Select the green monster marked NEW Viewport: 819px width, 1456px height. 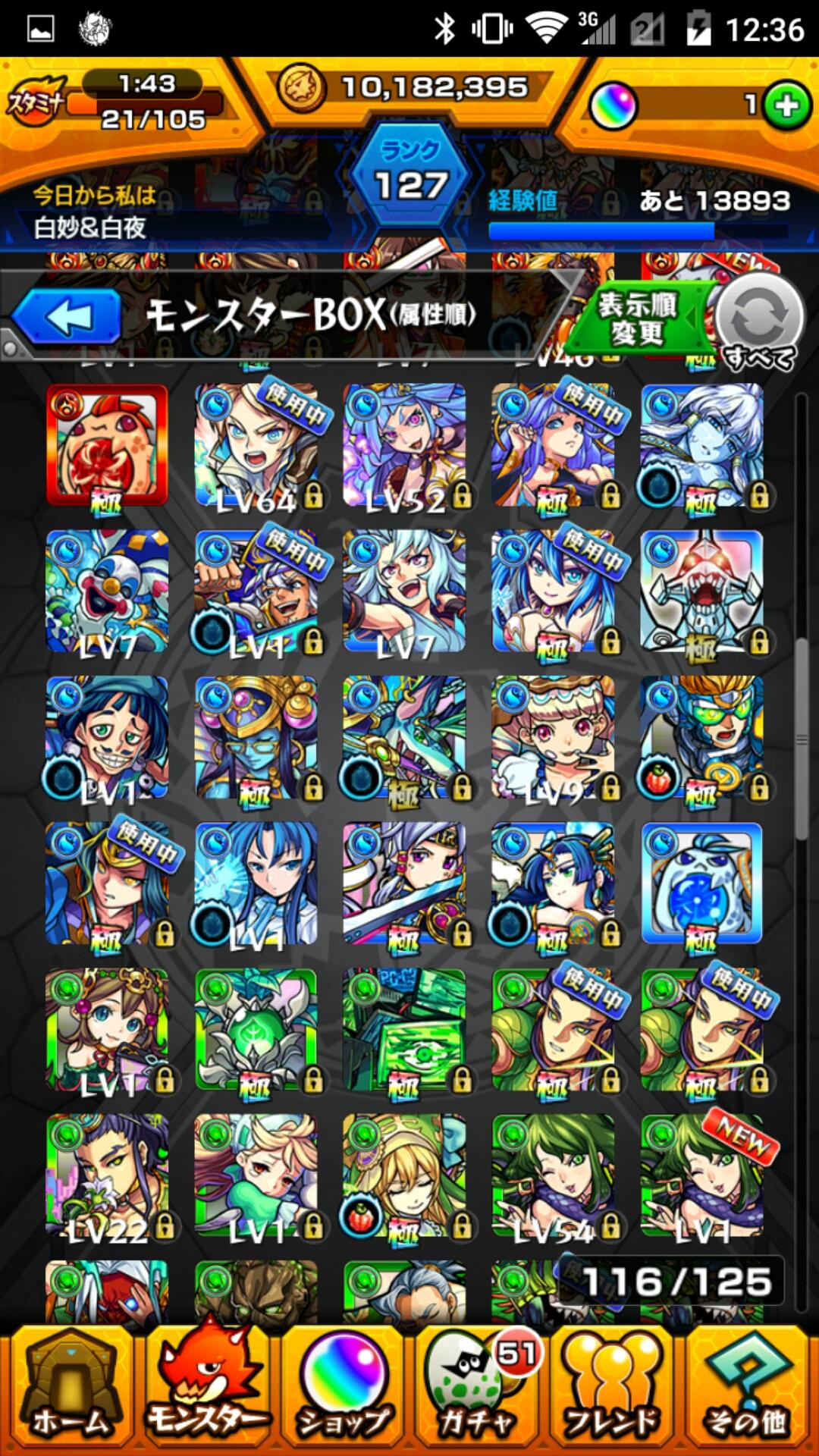(701, 1175)
